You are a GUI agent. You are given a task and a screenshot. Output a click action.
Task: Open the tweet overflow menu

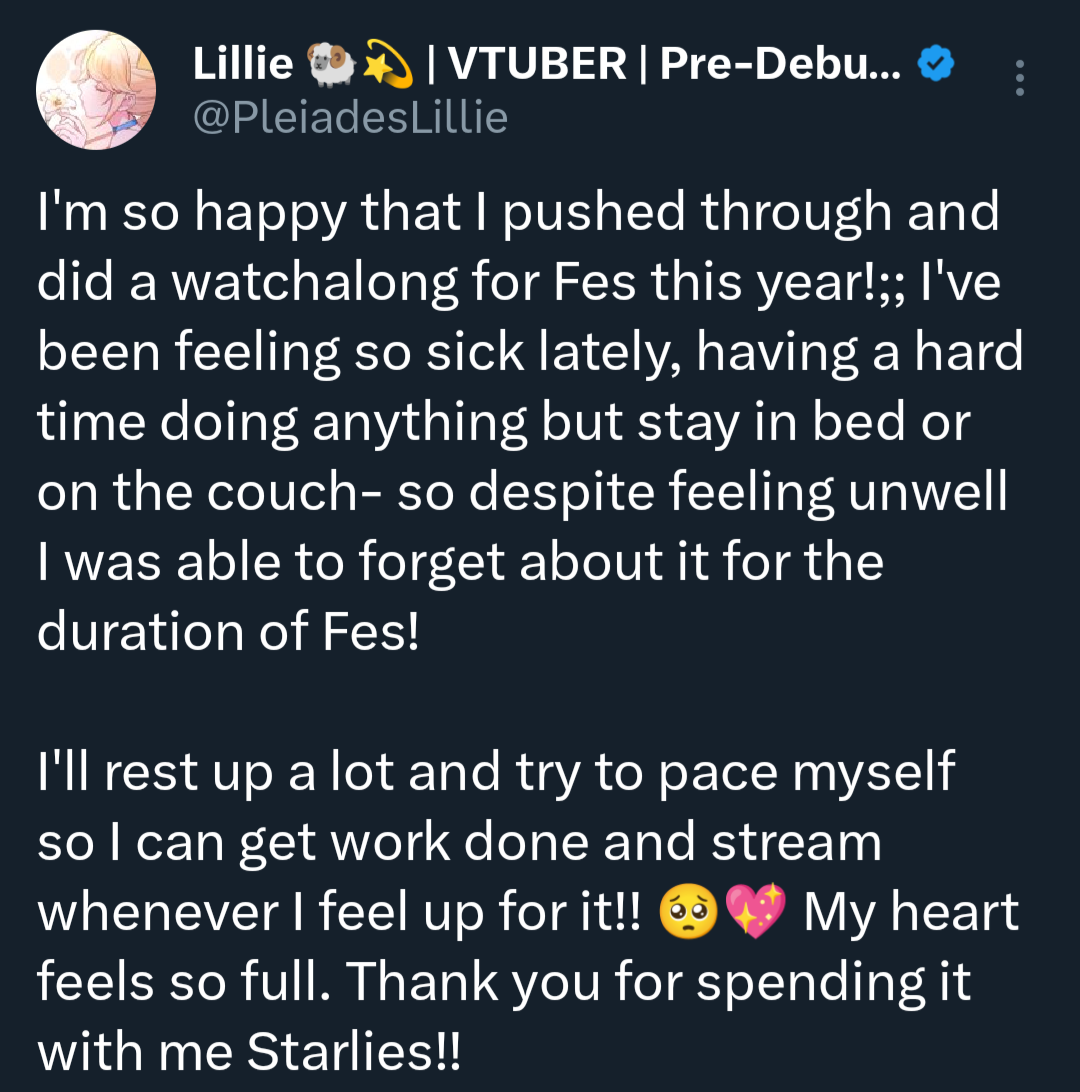(1019, 78)
